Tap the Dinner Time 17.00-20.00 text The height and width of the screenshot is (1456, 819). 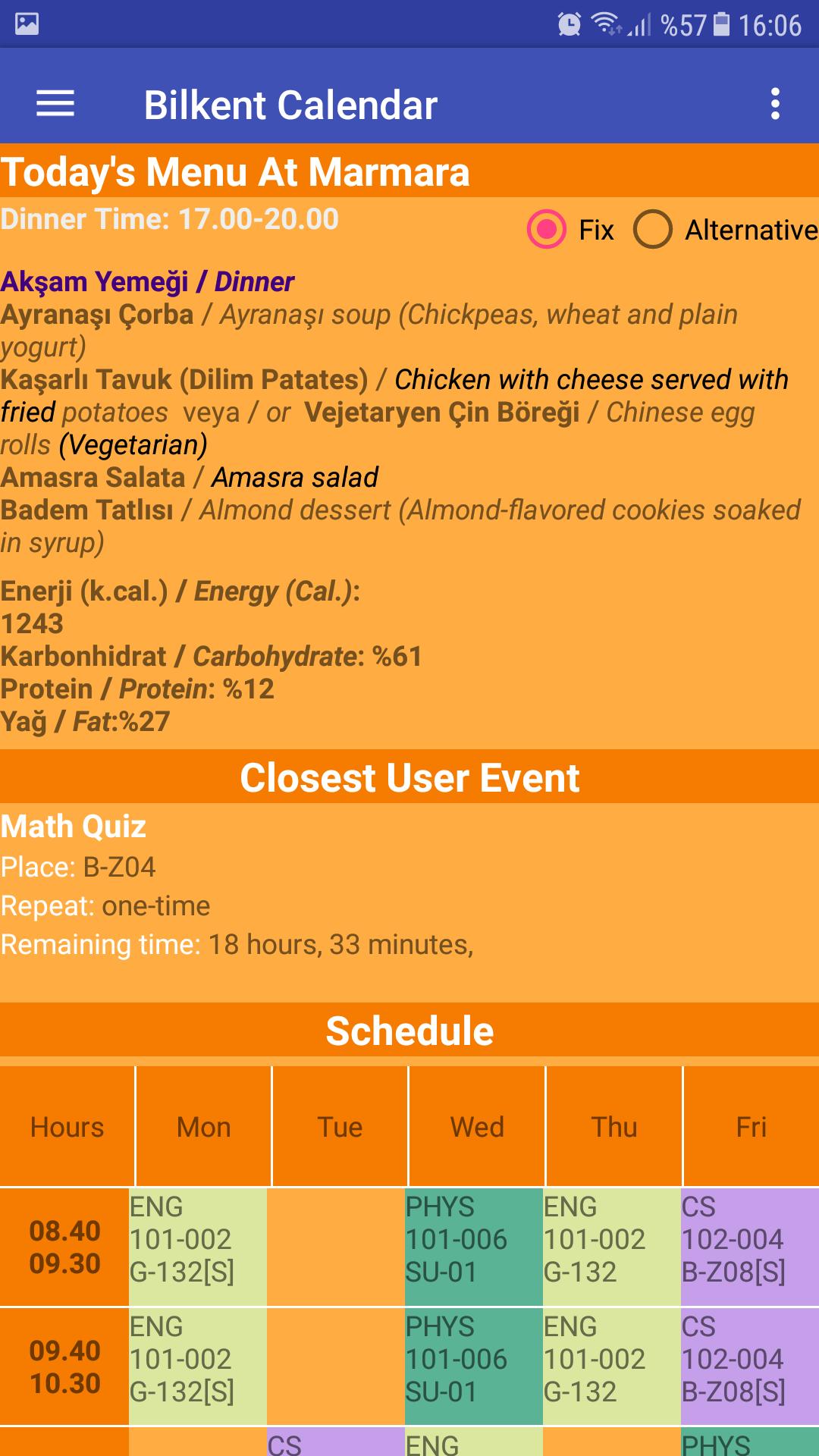[x=168, y=220]
